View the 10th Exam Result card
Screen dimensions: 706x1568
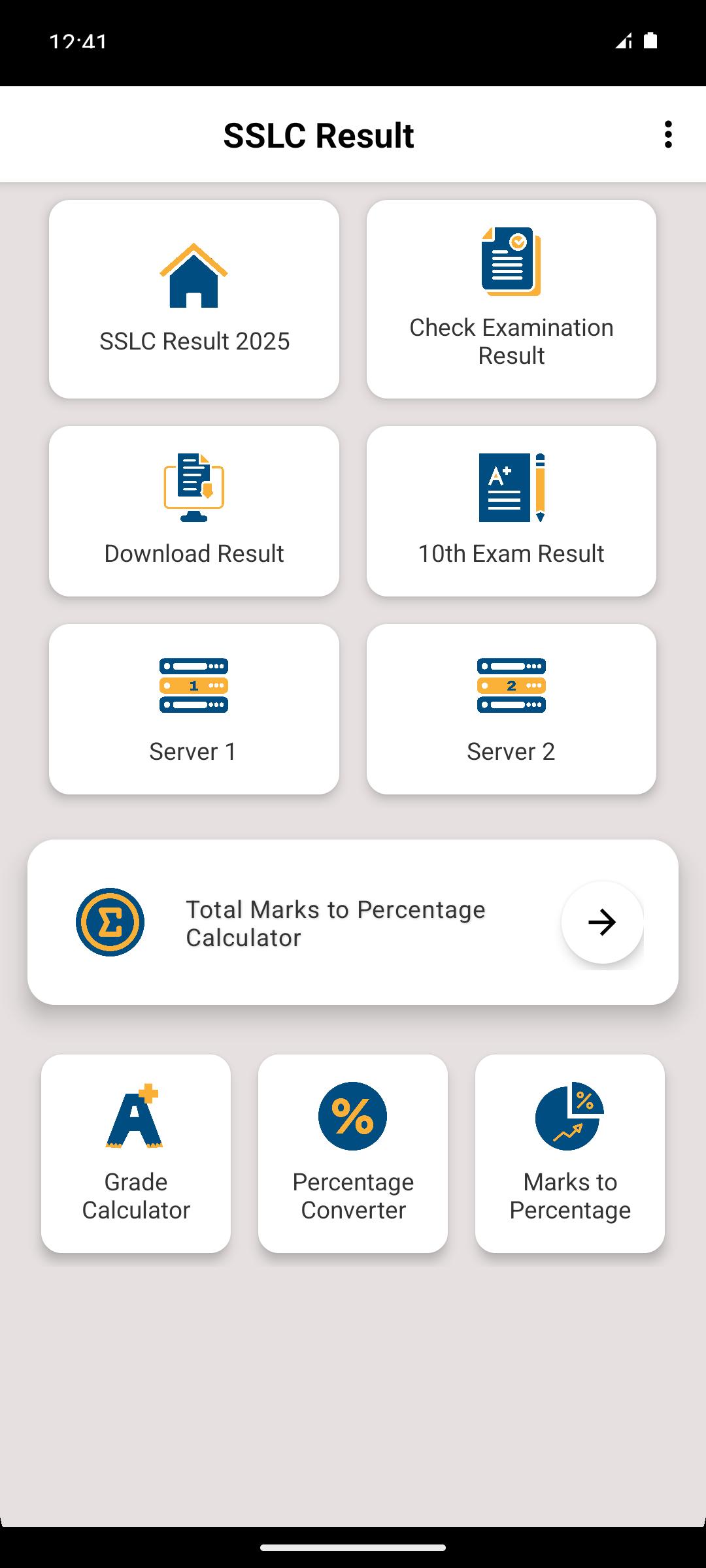[511, 511]
